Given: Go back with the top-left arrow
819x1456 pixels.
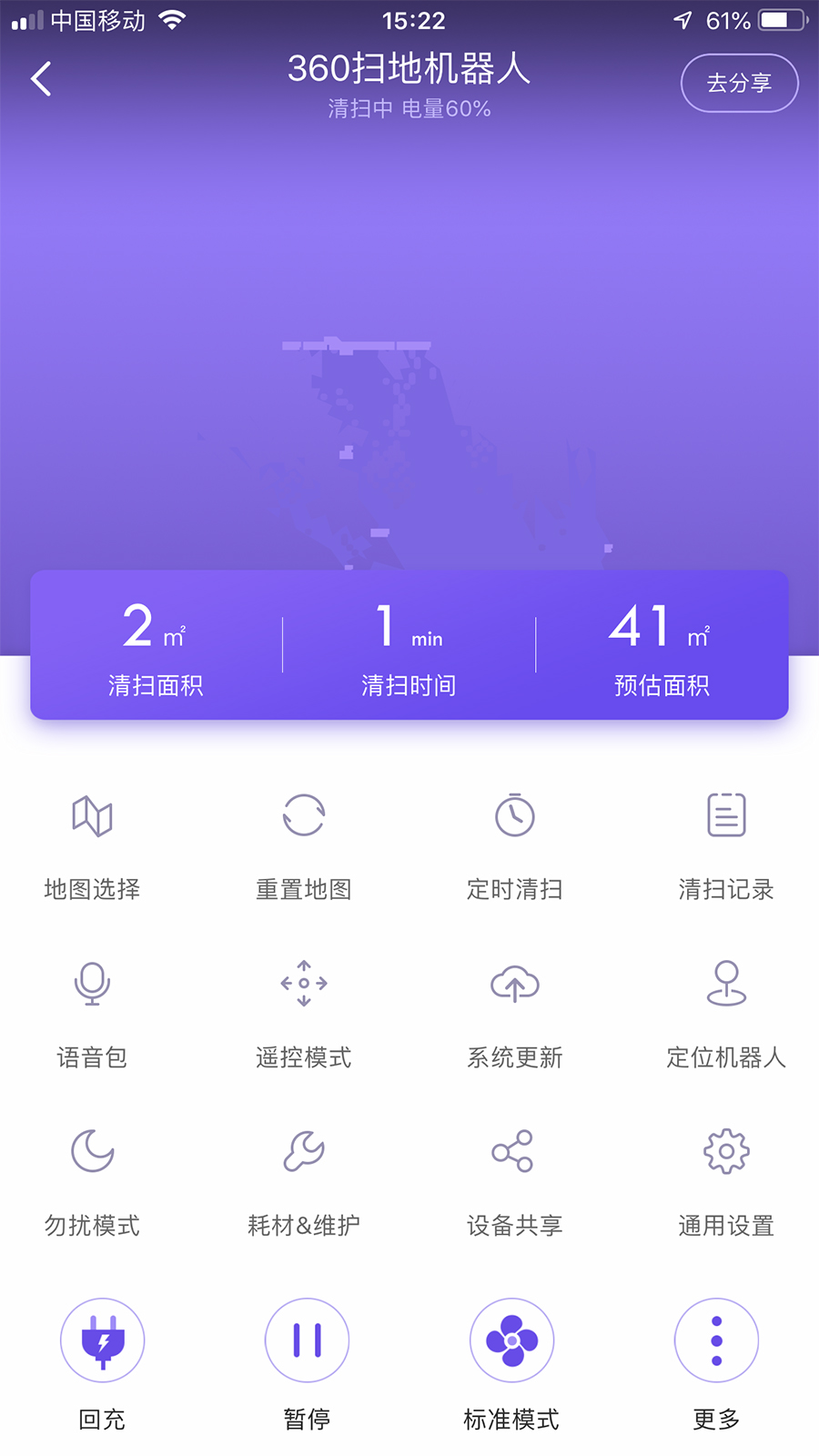Looking at the screenshot, I should pos(42,79).
